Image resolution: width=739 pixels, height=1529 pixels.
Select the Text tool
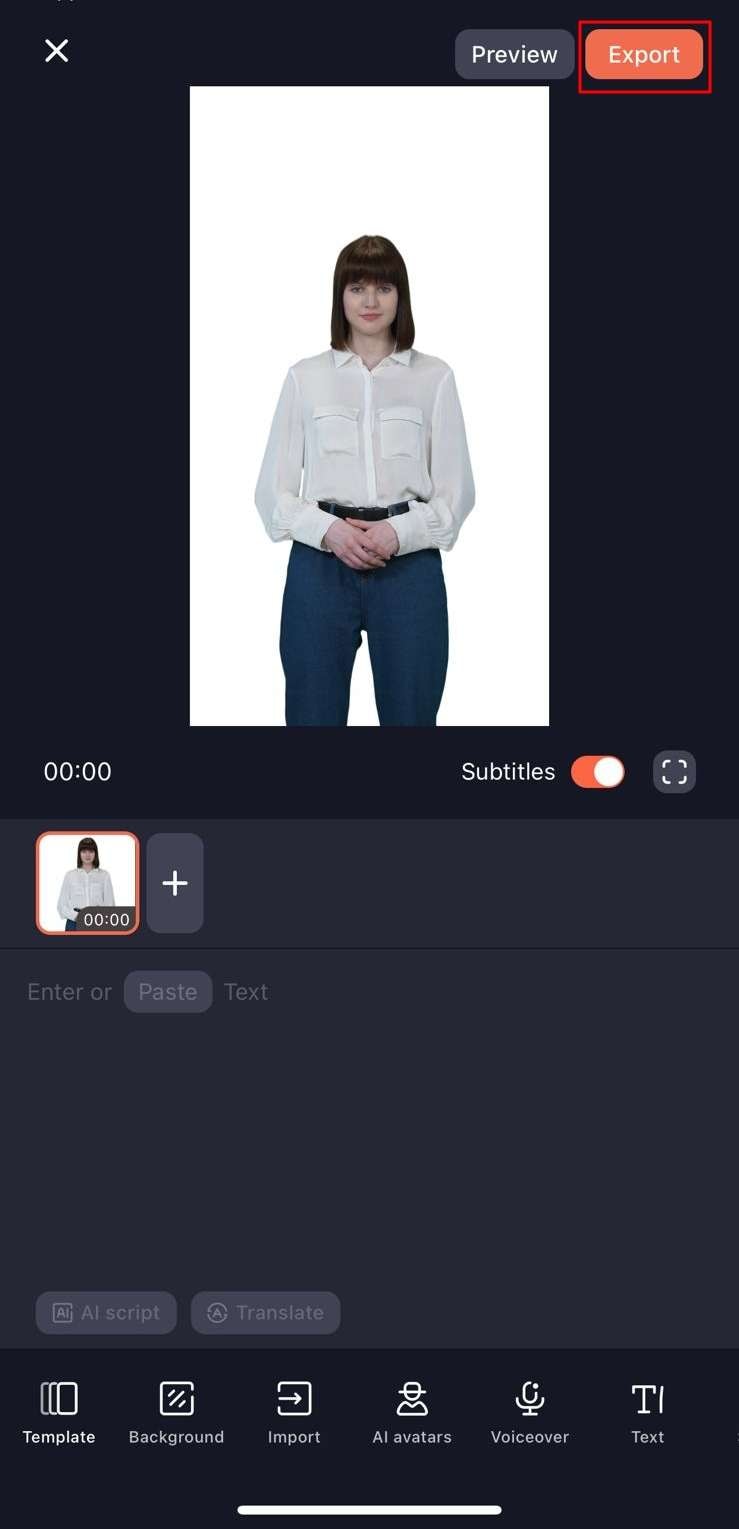[647, 1412]
